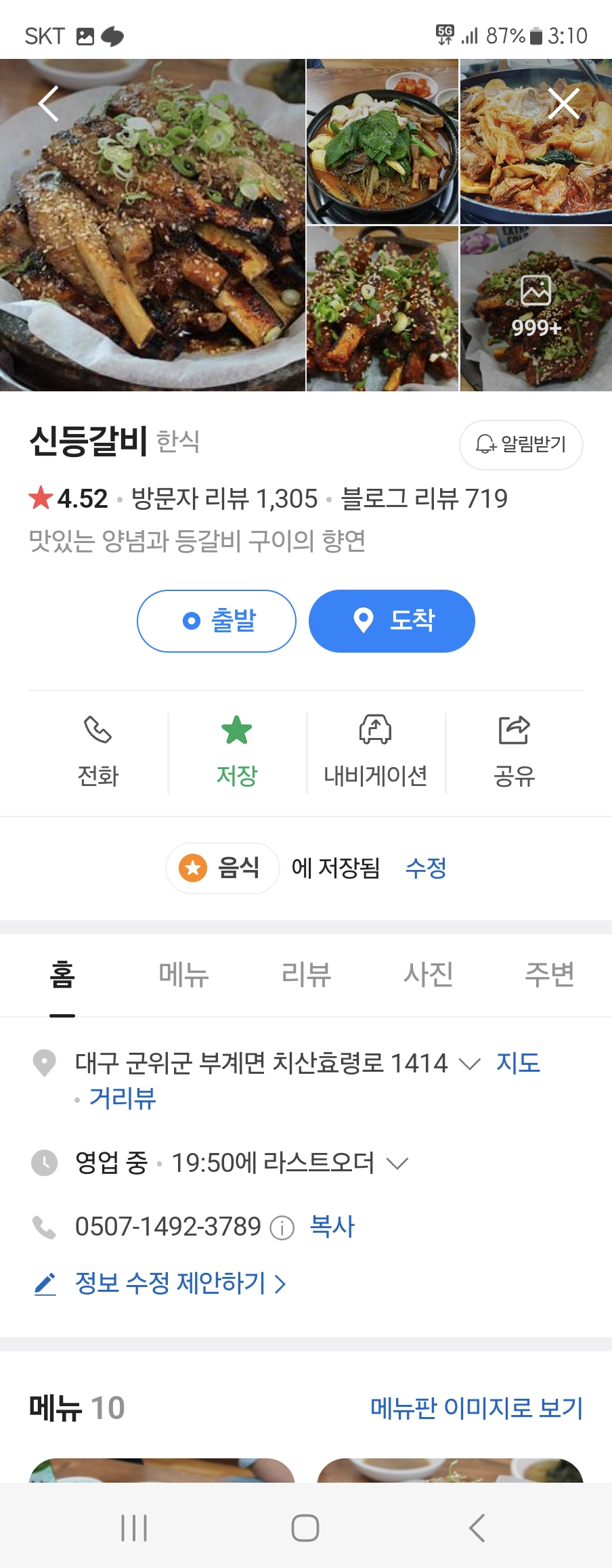The height and width of the screenshot is (1568, 612).
Task: Edit saved list with 수정
Action: [x=426, y=868]
